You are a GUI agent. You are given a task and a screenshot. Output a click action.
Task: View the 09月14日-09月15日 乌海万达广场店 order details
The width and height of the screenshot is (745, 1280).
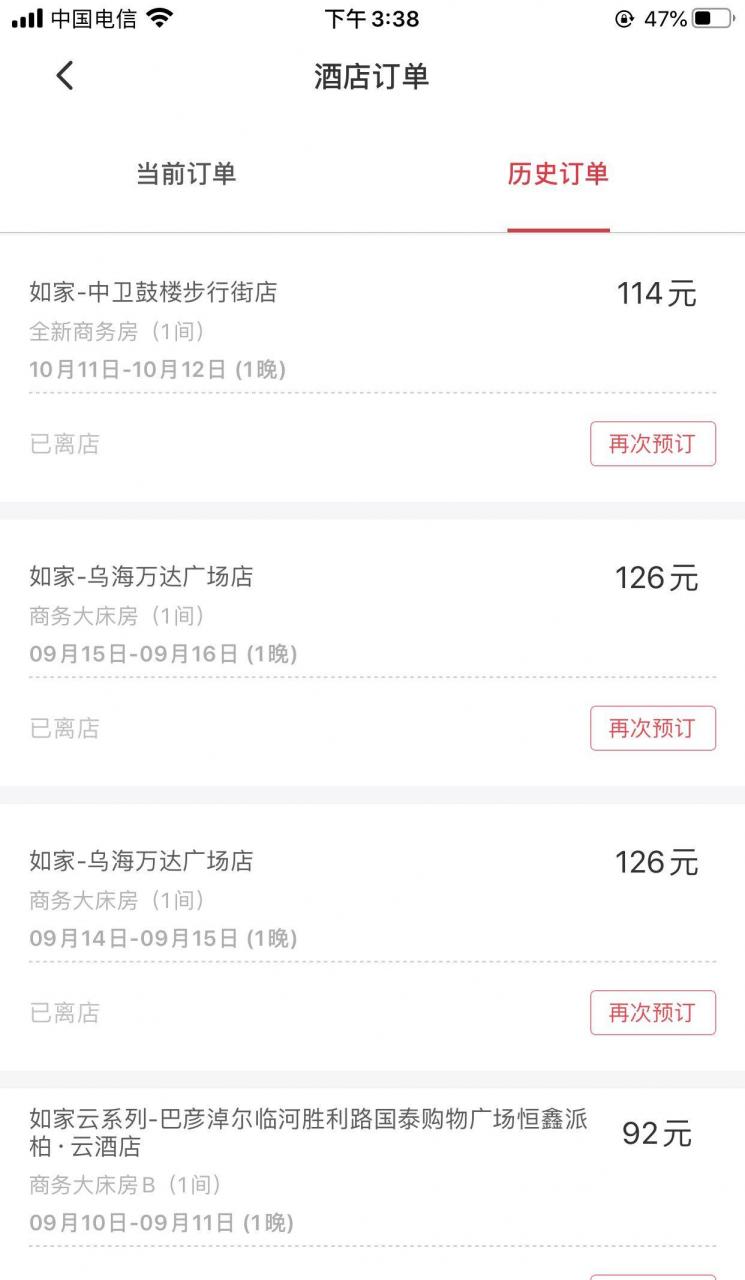tap(300, 899)
